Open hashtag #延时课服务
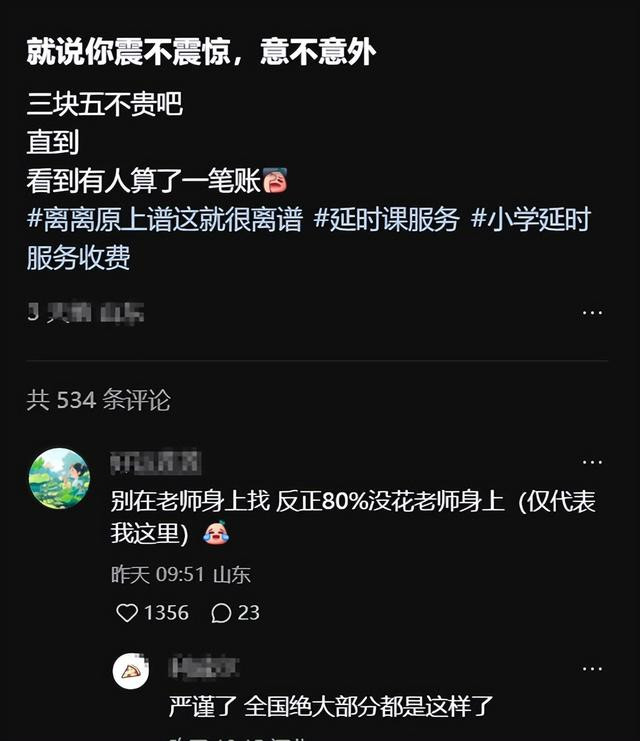640x741 pixels. click(386, 219)
